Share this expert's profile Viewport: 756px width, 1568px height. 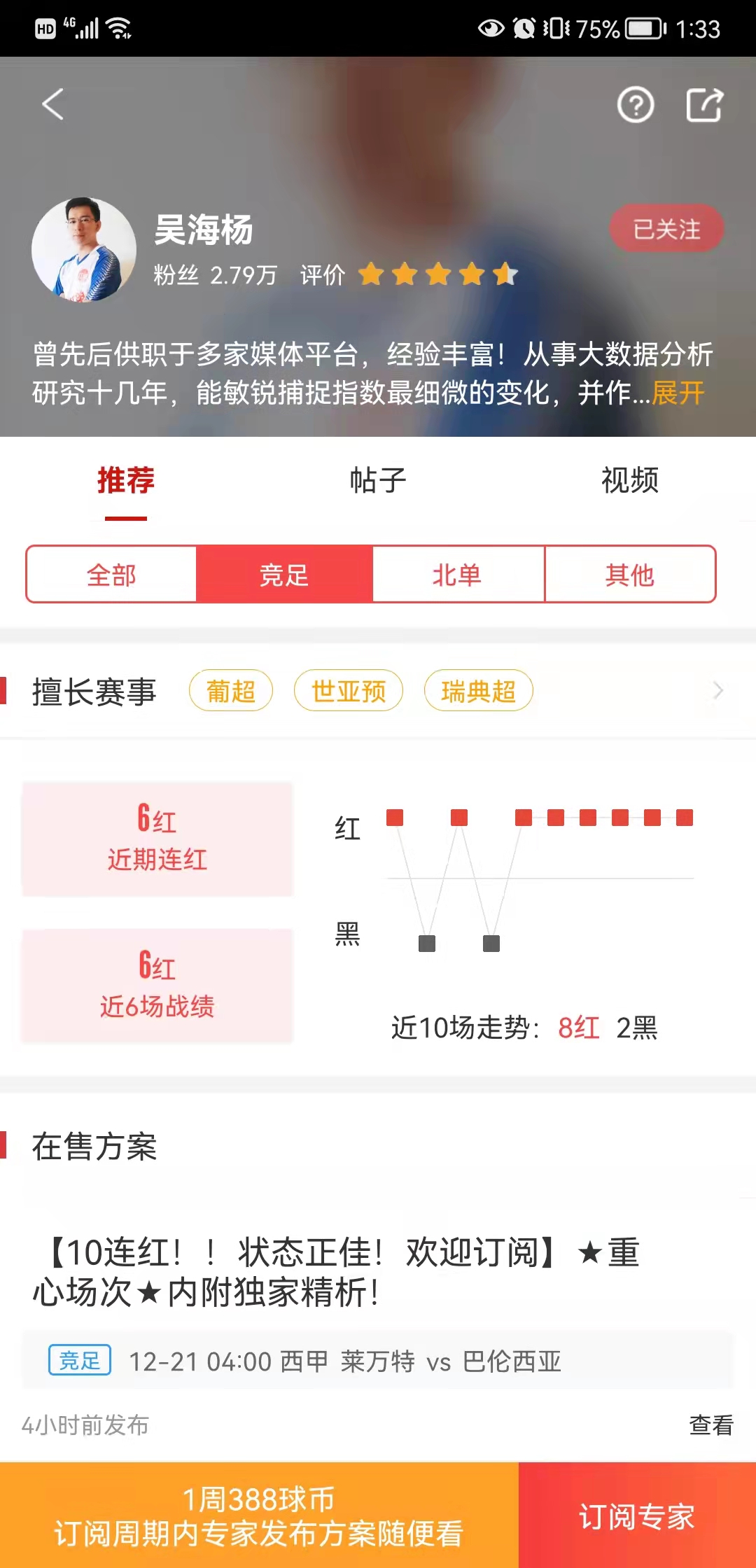[703, 106]
